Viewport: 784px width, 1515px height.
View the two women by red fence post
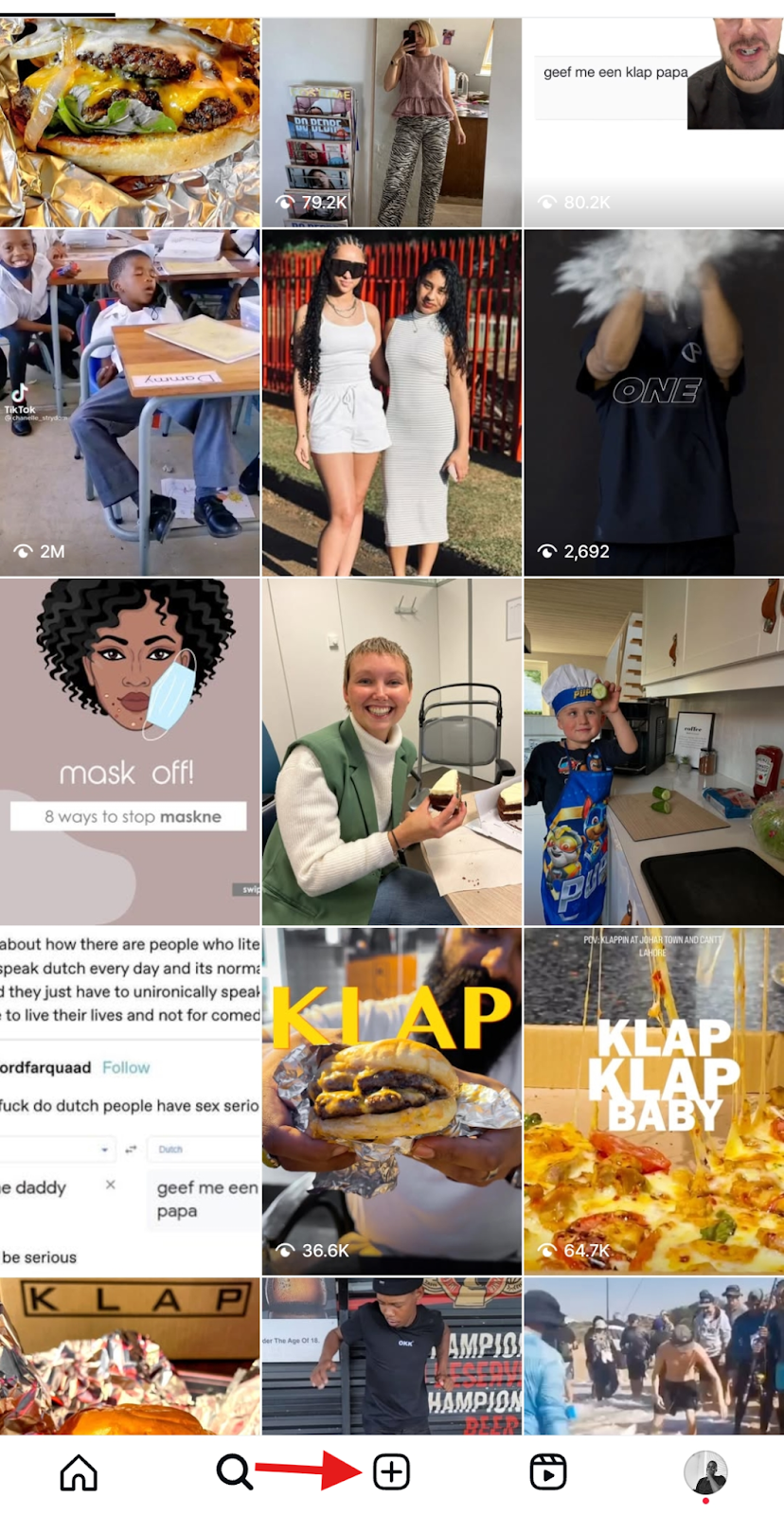(391, 402)
